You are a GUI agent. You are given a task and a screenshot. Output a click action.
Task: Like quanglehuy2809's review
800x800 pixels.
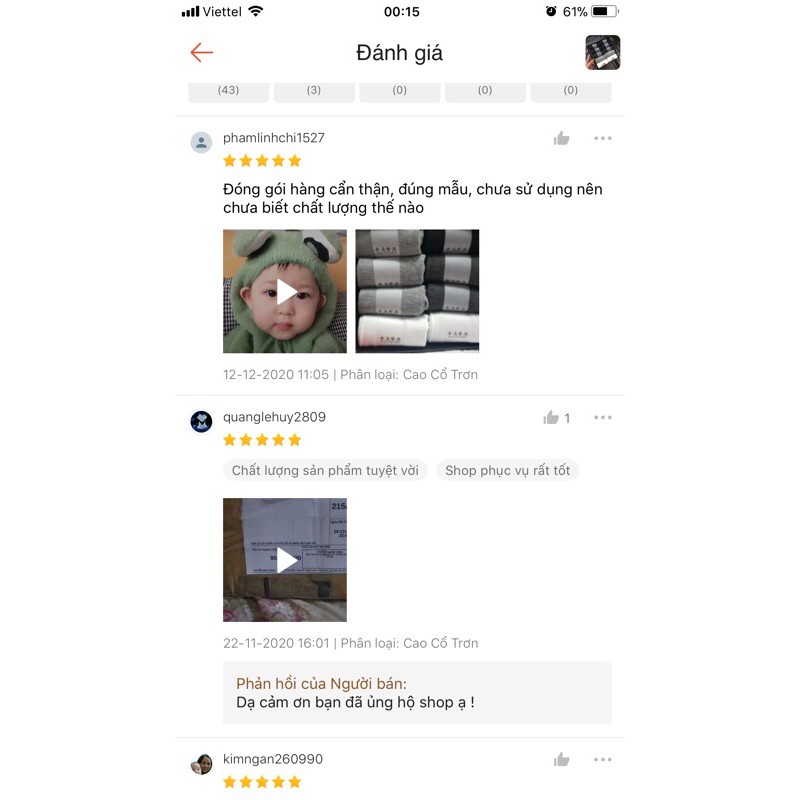click(551, 418)
